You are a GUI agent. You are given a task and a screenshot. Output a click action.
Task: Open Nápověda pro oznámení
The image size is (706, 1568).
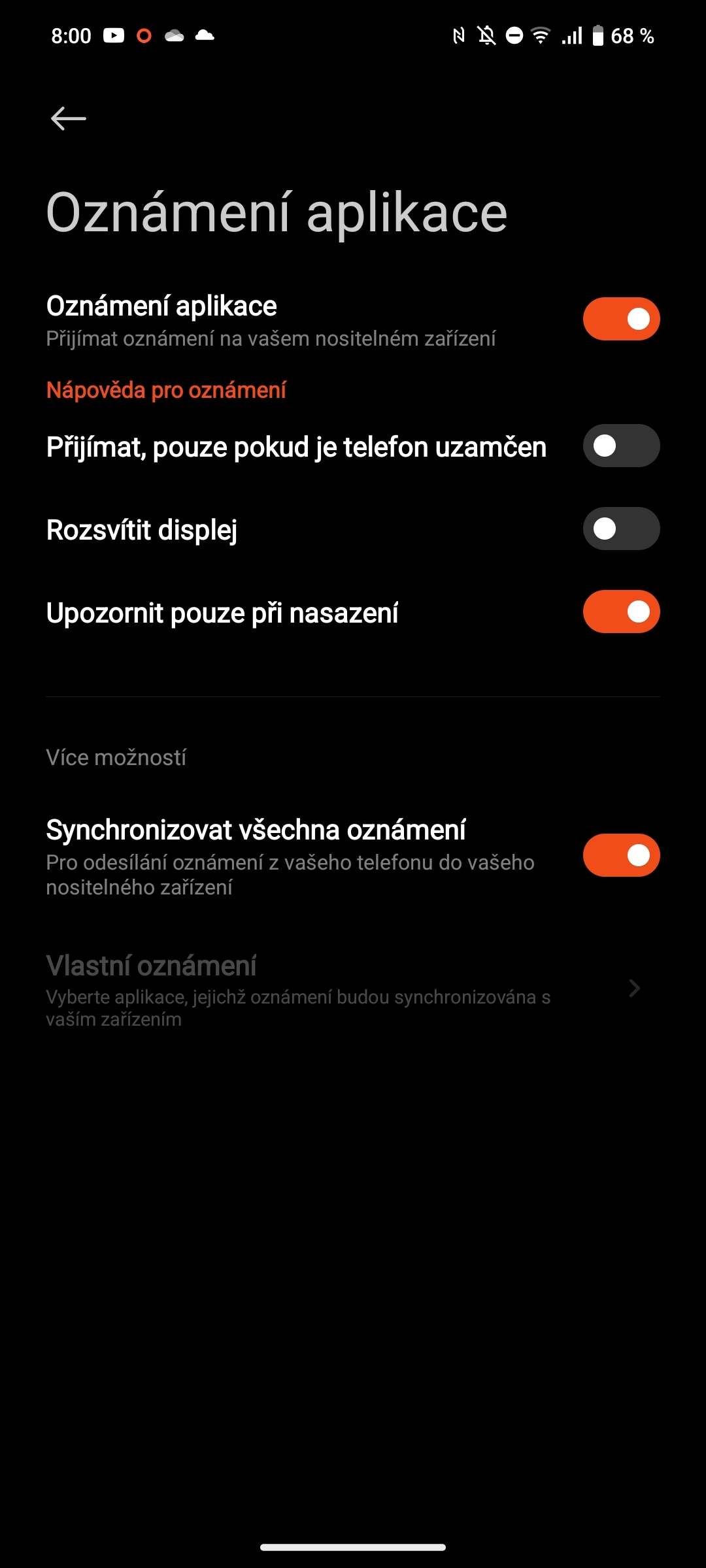coord(165,390)
